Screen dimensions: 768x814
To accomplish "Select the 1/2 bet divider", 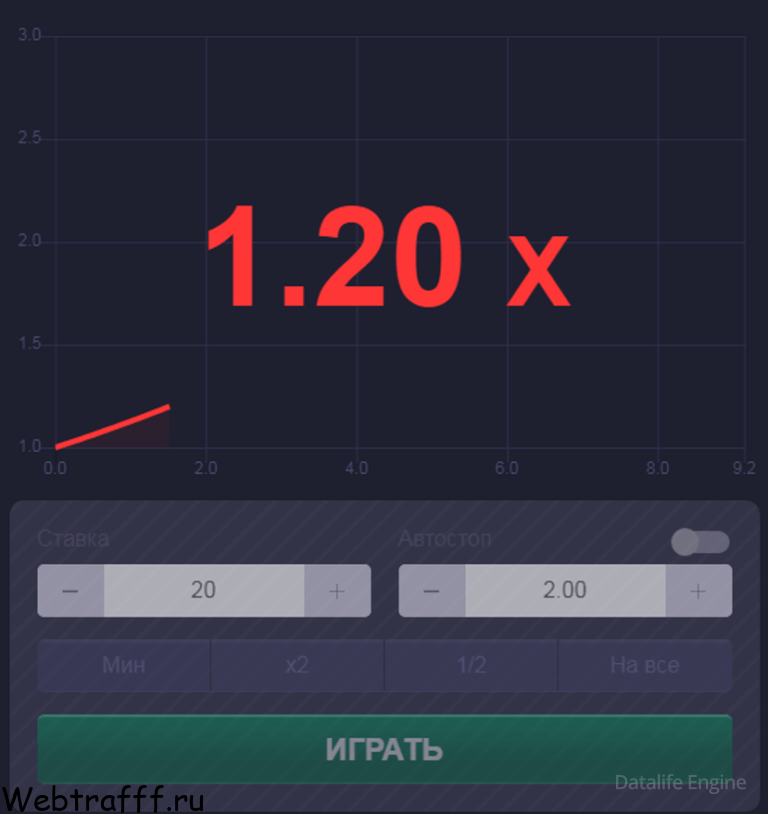I will coord(470,664).
